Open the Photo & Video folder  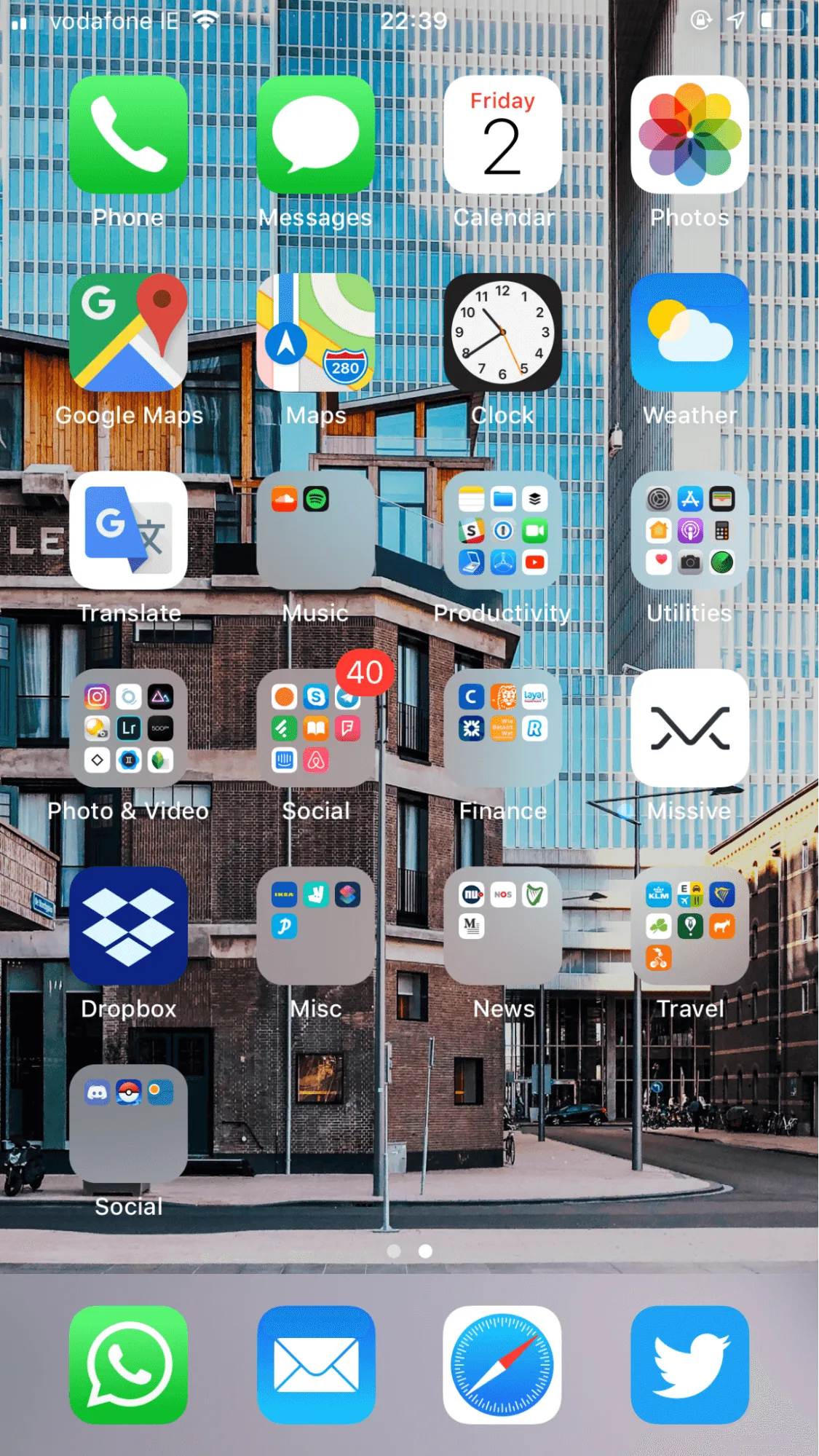click(x=128, y=728)
